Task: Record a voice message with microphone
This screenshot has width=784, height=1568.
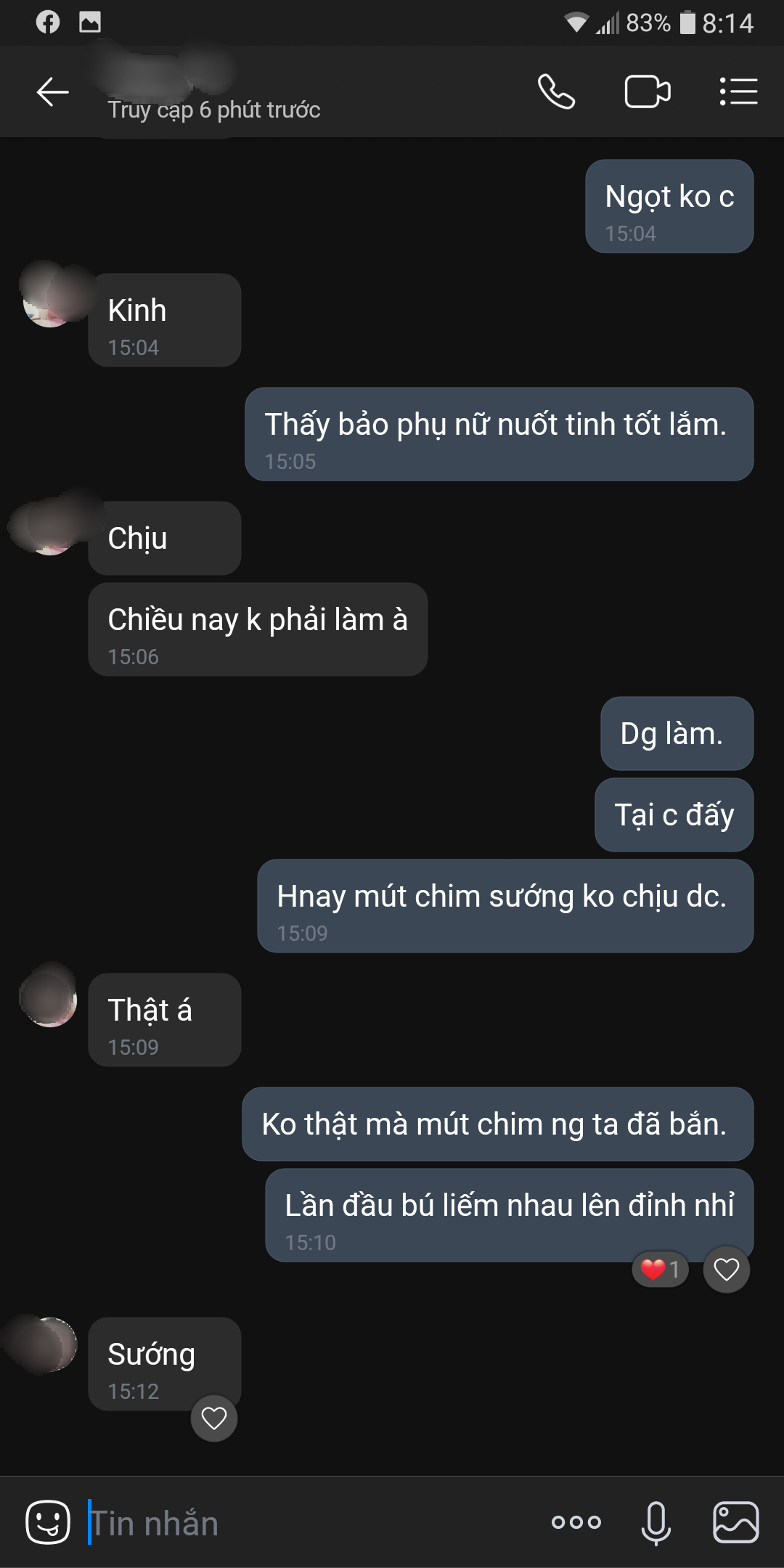Action: [656, 1522]
